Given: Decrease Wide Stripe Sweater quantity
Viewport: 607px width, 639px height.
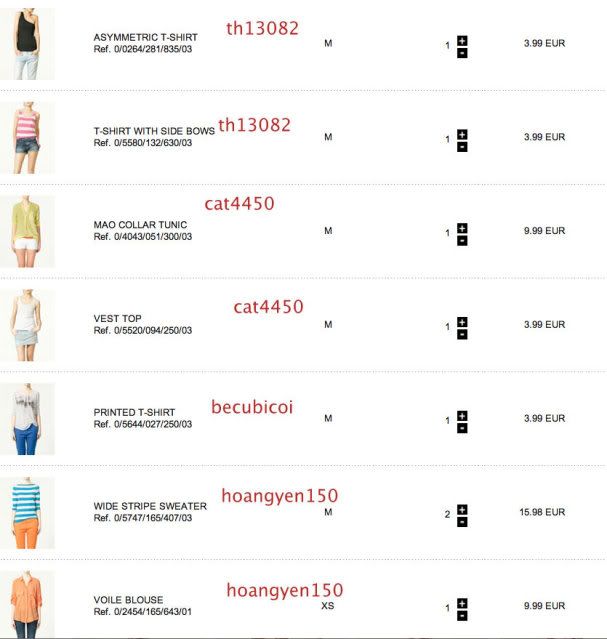Looking at the screenshot, I should [462, 522].
